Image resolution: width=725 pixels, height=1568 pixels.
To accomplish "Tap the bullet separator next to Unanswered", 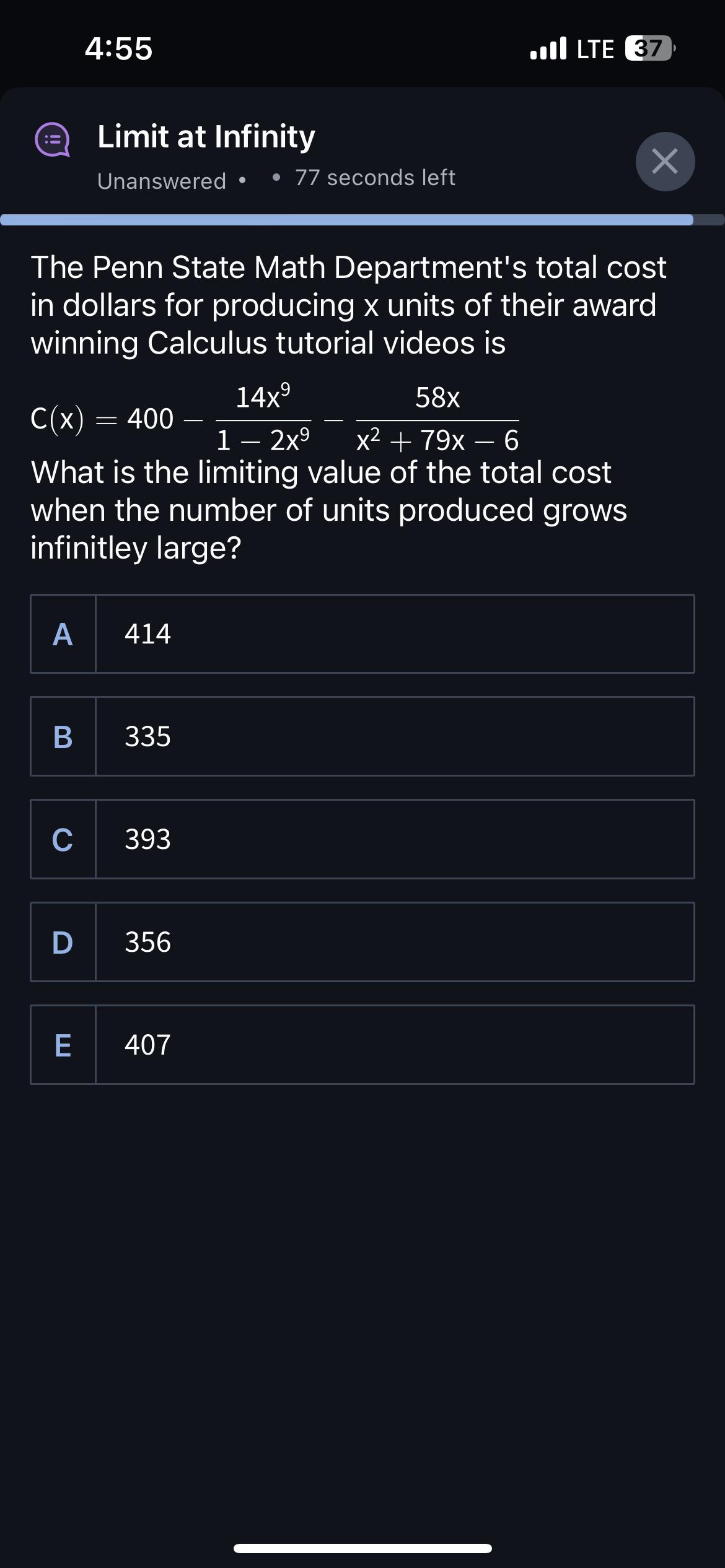I will pos(244,180).
